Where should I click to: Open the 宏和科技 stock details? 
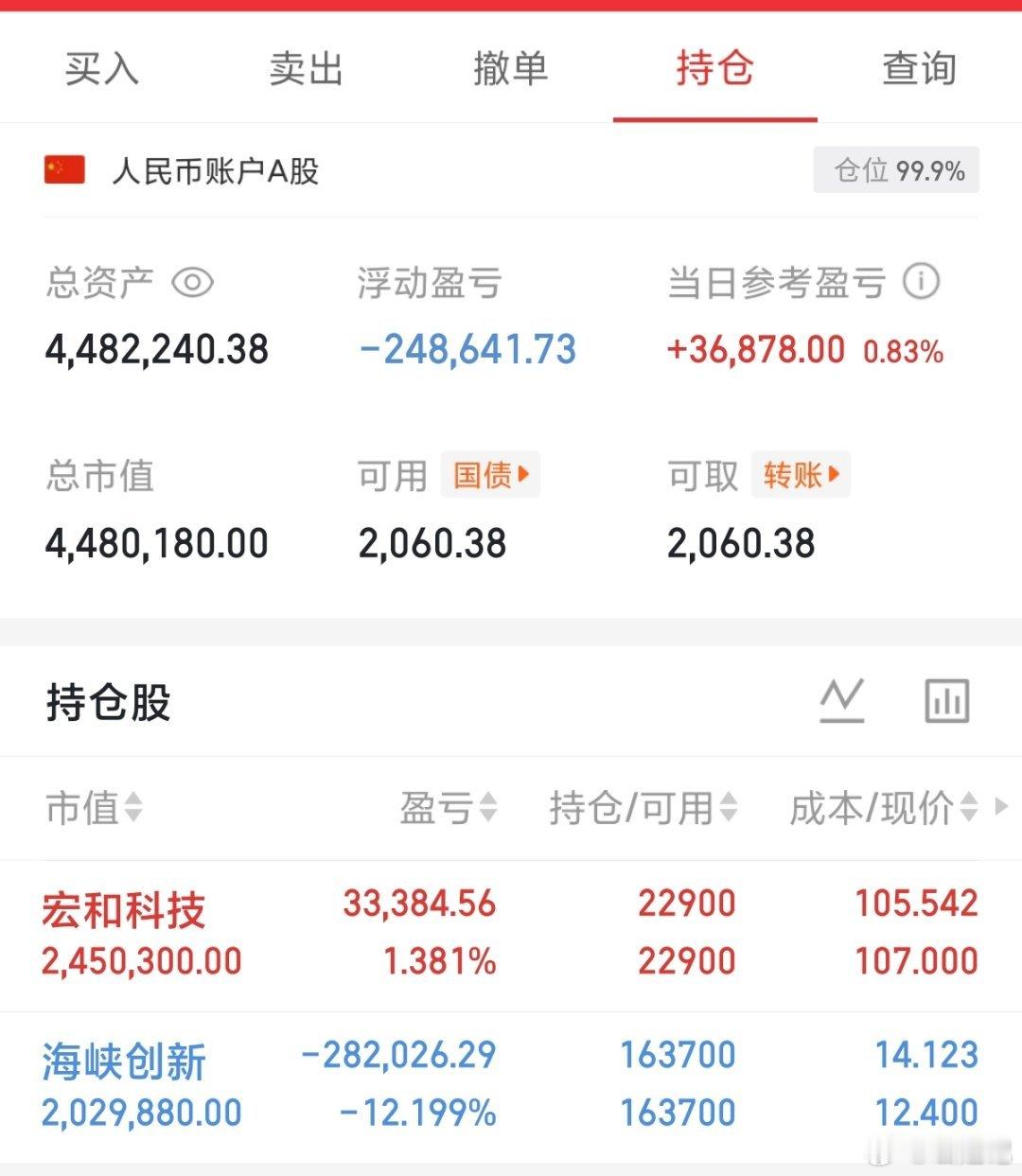[x=123, y=910]
